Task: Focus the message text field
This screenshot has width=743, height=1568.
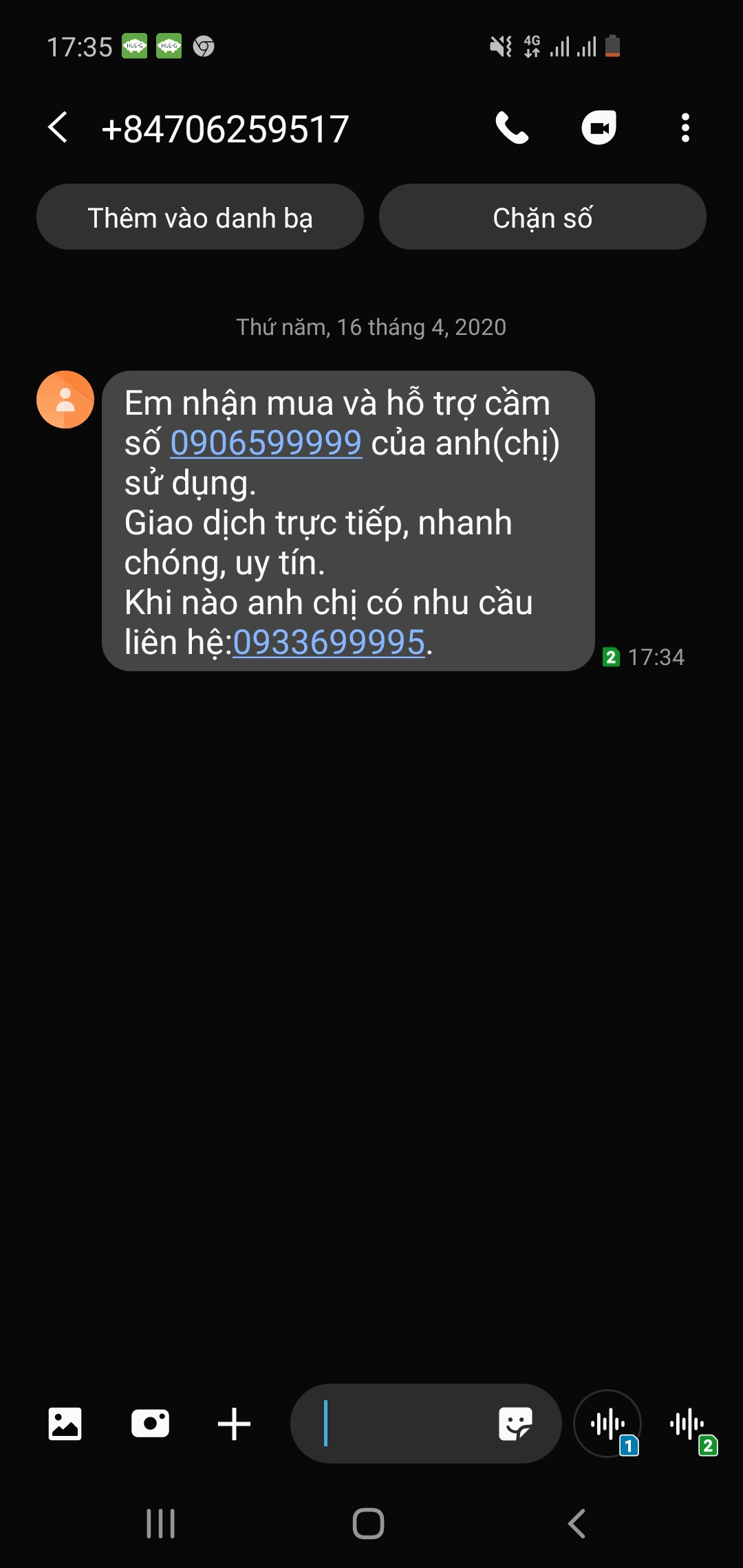Action: [x=399, y=1424]
